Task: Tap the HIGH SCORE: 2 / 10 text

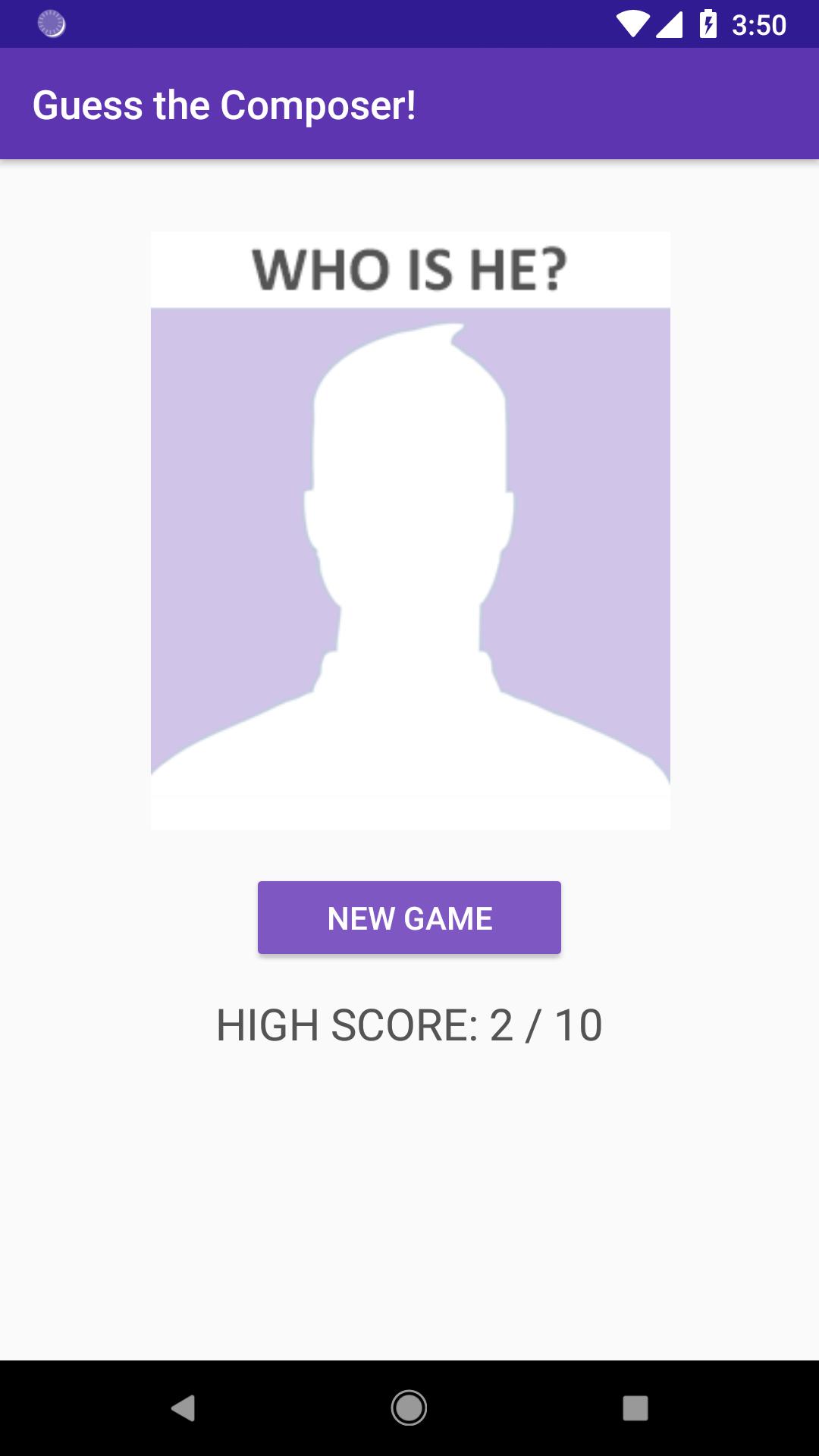Action: click(x=409, y=1025)
